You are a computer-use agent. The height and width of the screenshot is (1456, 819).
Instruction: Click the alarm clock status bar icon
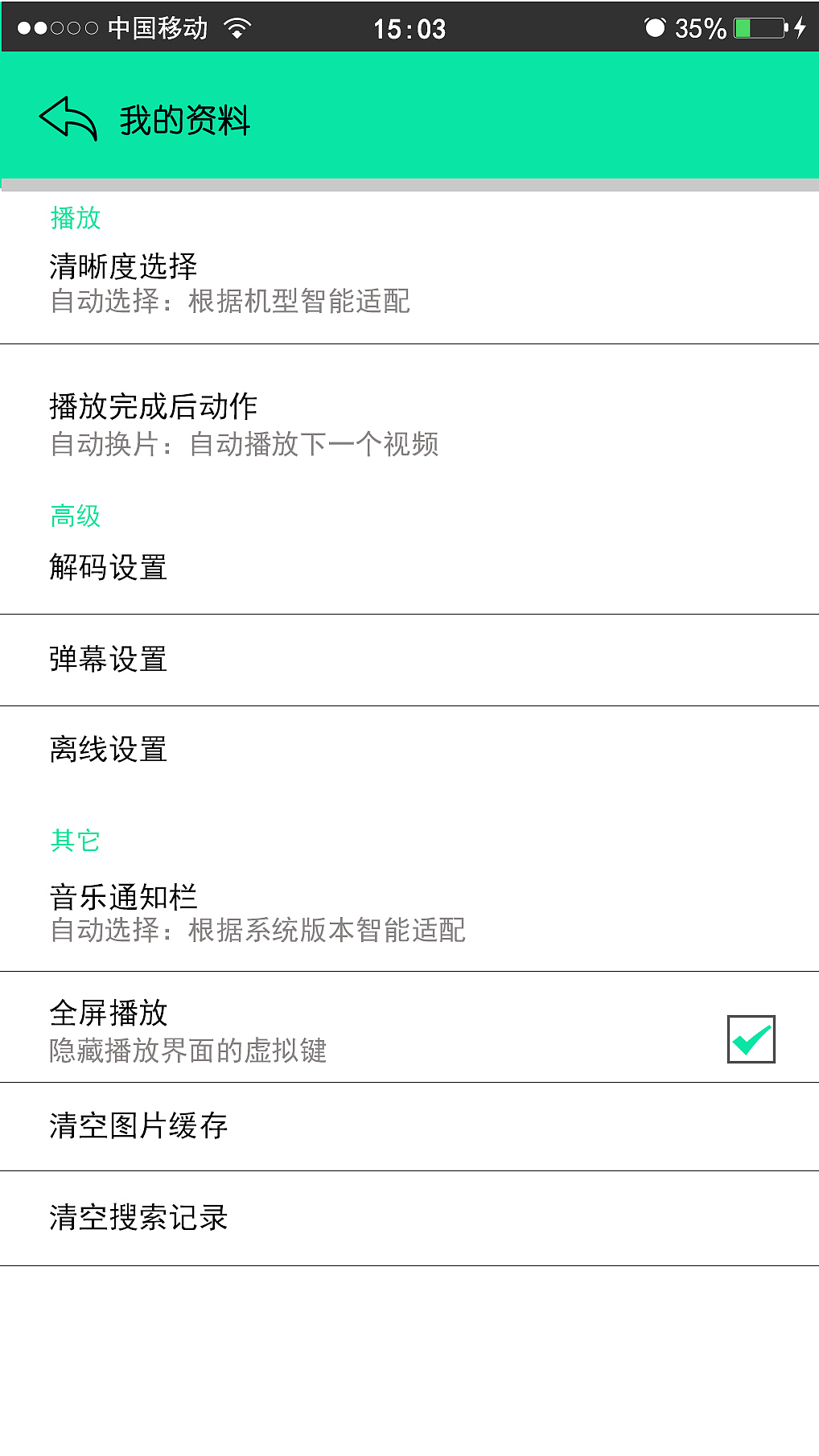tap(656, 27)
